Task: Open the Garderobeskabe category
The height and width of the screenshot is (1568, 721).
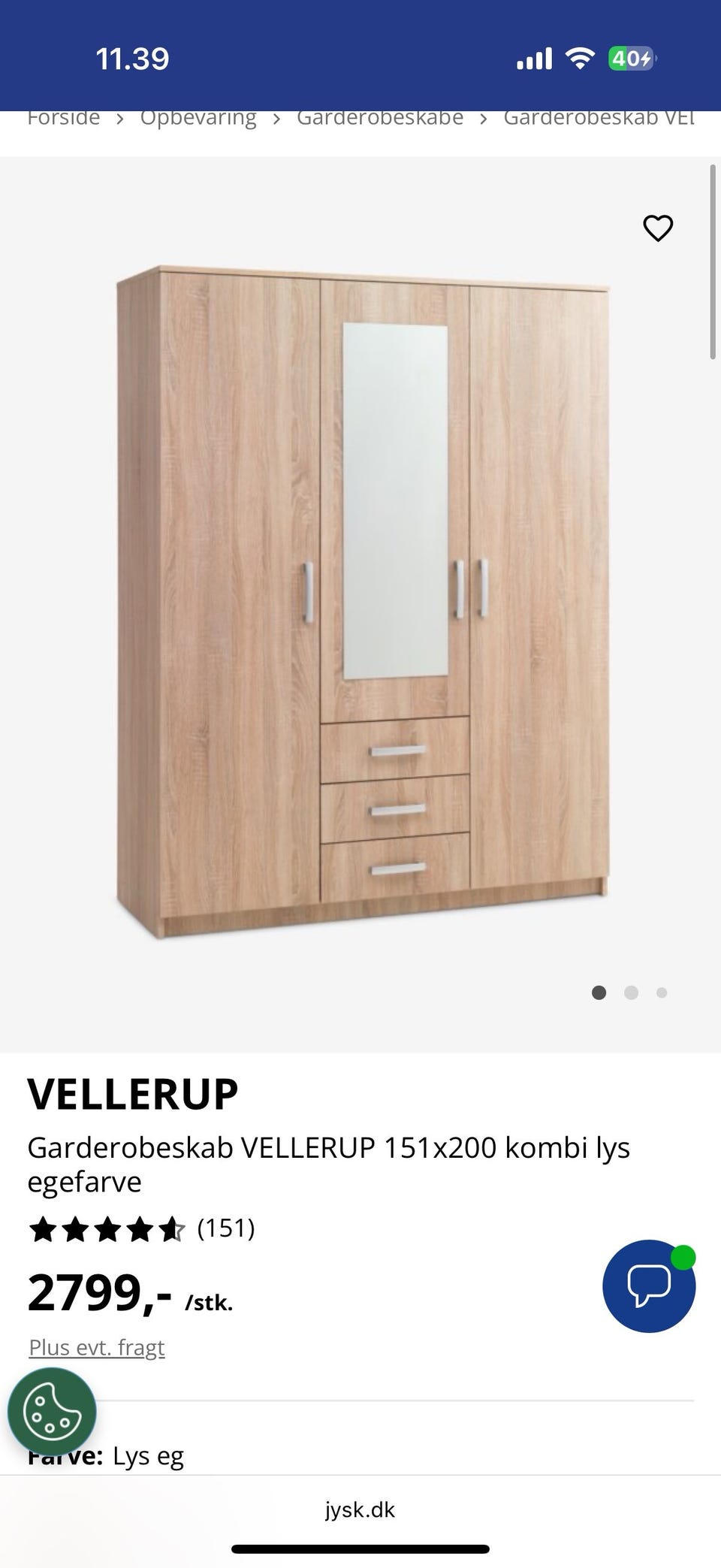Action: (x=379, y=118)
